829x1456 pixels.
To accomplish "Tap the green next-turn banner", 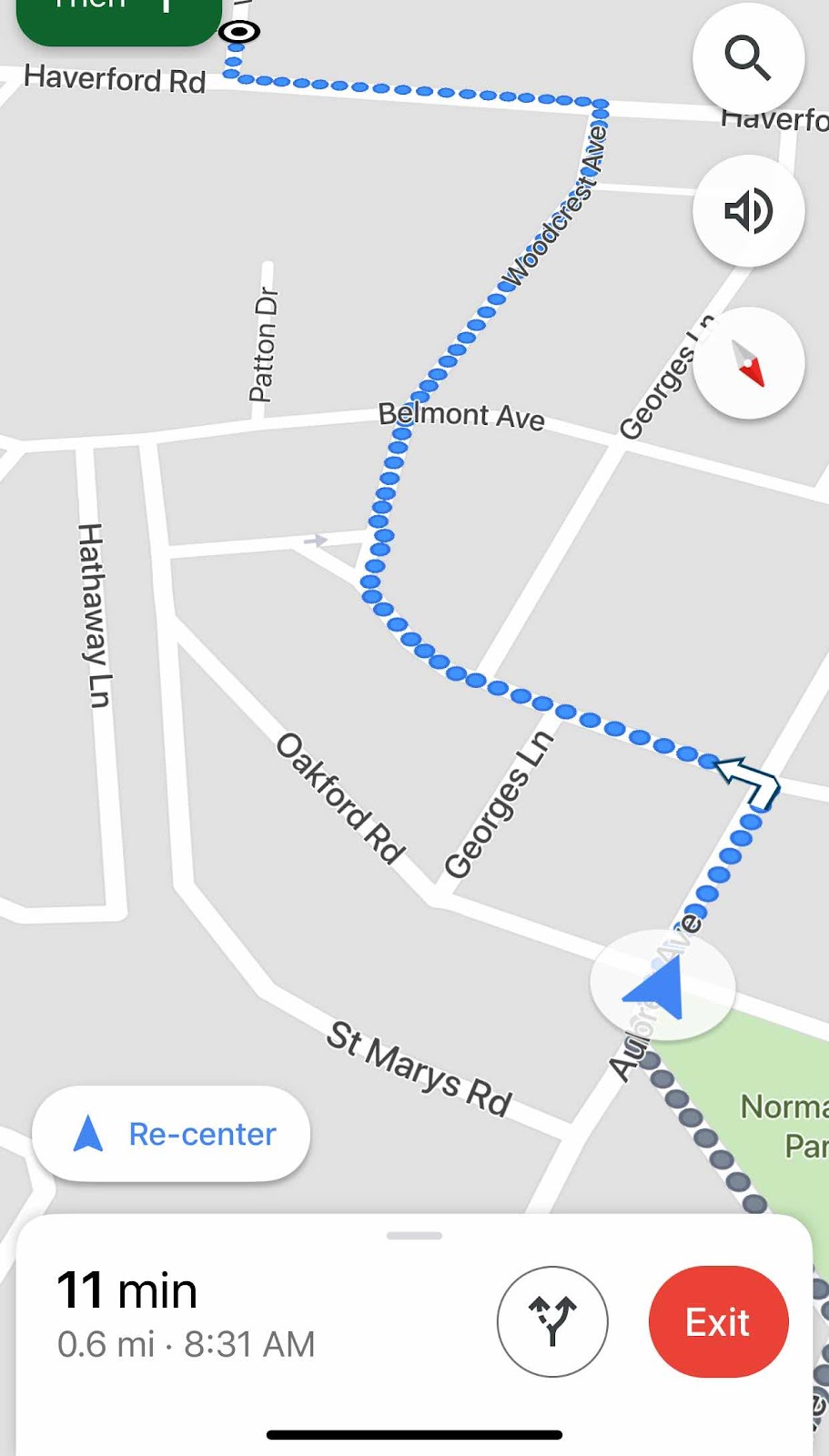I will [118, 16].
